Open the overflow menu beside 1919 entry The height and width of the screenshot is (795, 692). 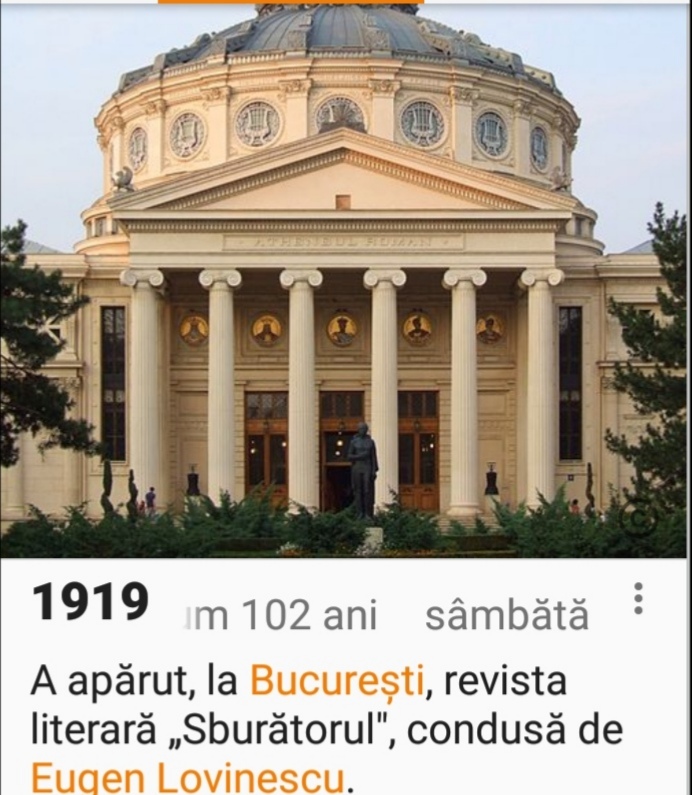pyautogui.click(x=638, y=598)
